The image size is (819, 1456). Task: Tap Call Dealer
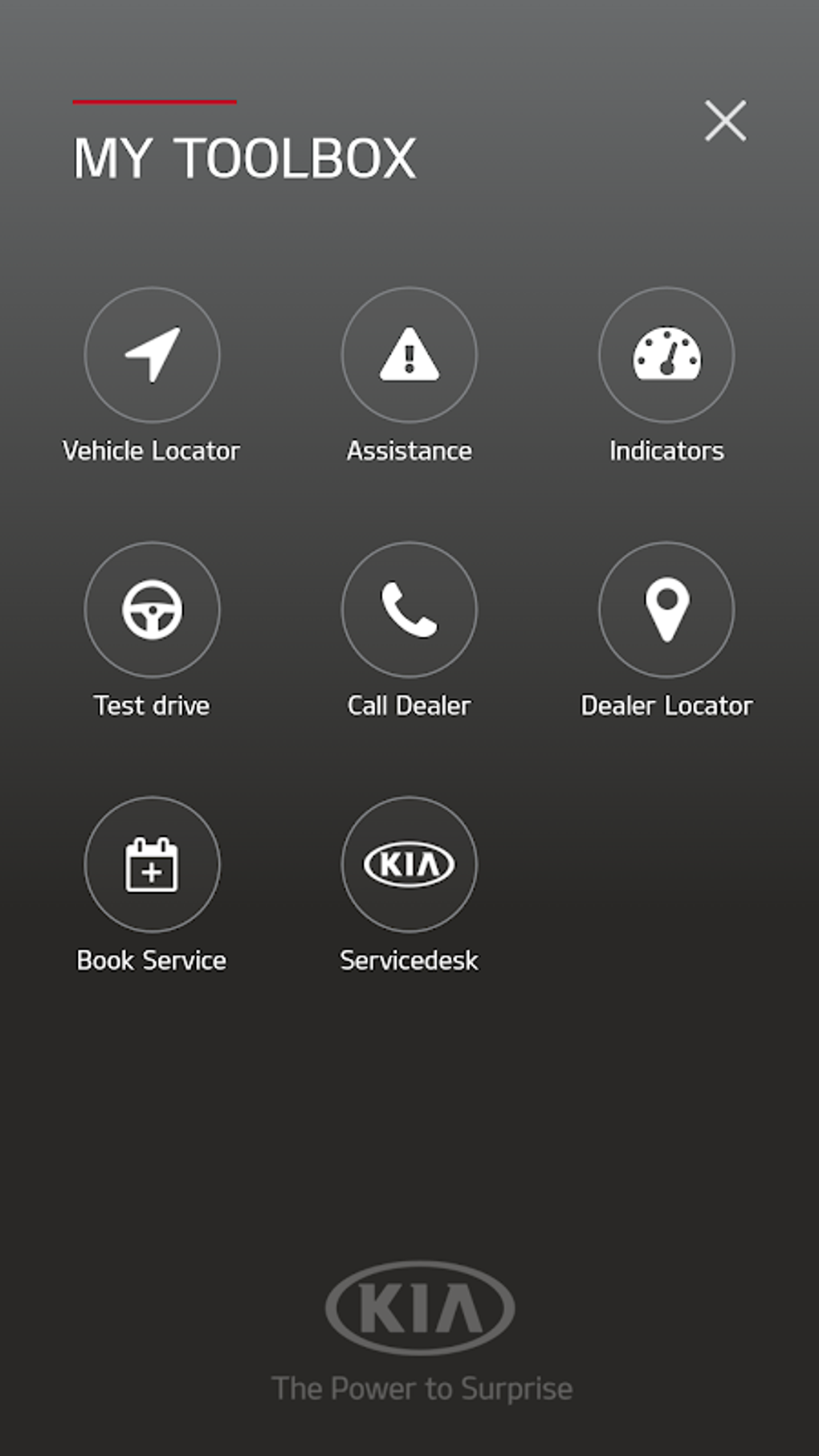tap(409, 610)
